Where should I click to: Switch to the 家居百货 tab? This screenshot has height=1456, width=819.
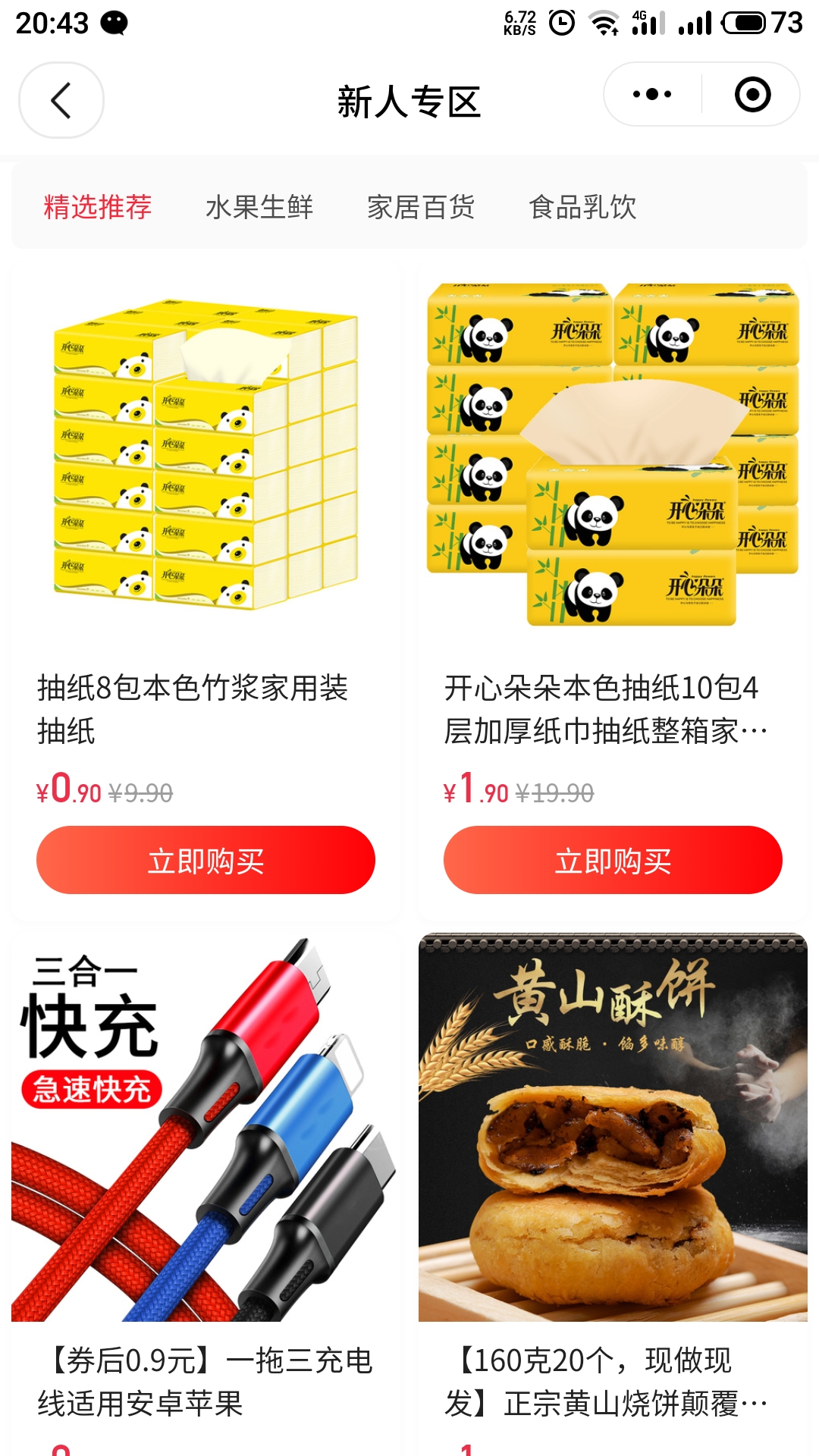(x=421, y=206)
